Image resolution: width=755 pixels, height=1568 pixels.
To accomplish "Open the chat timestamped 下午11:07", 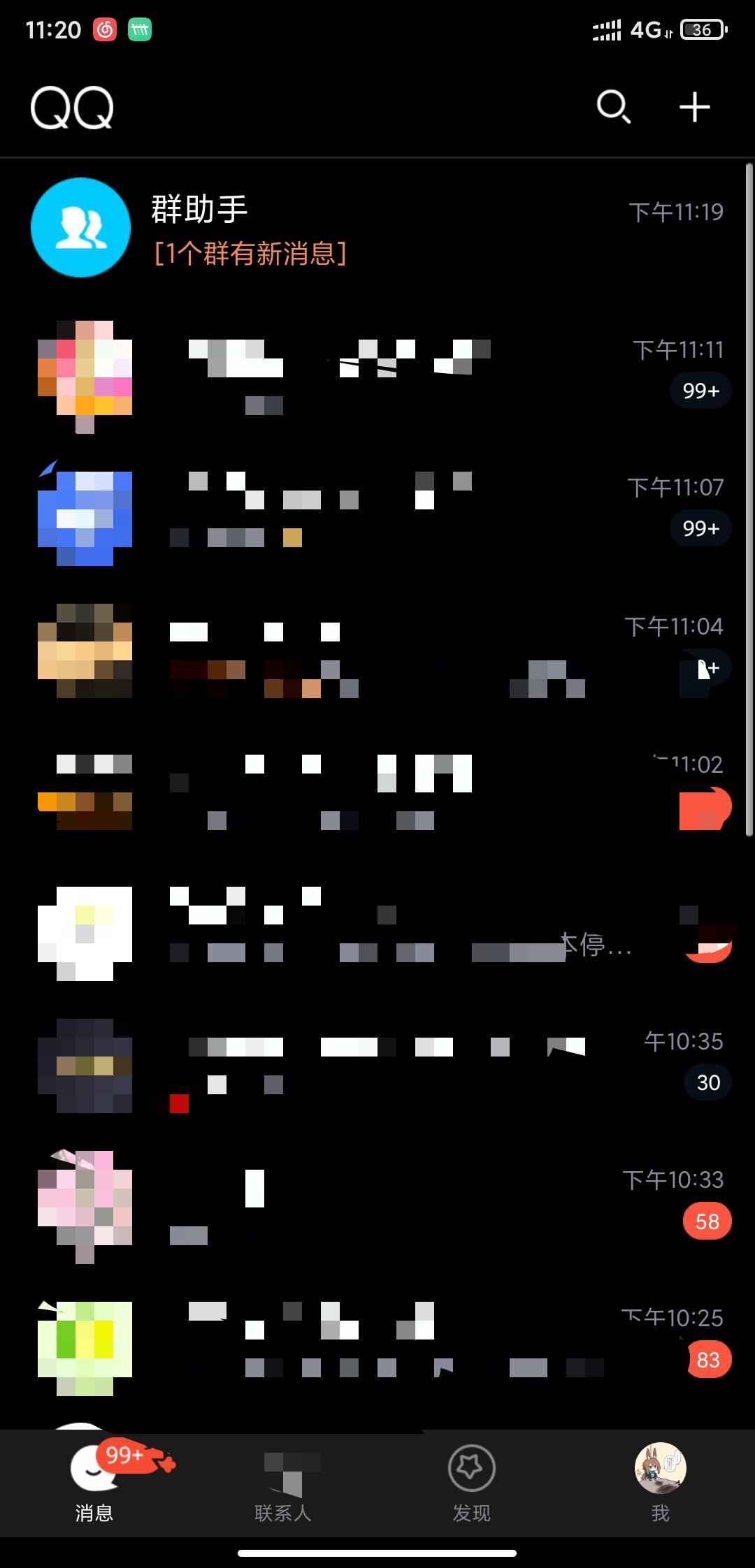I will point(377,509).
